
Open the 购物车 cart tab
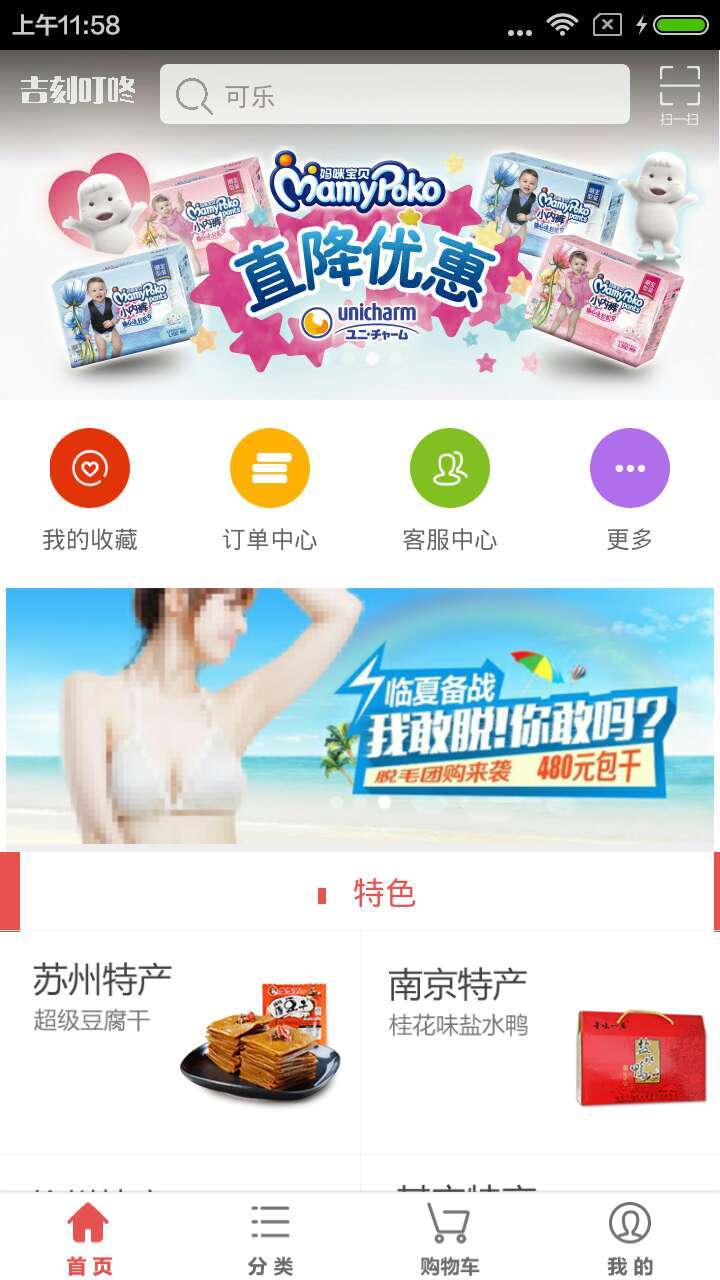(x=450, y=1238)
